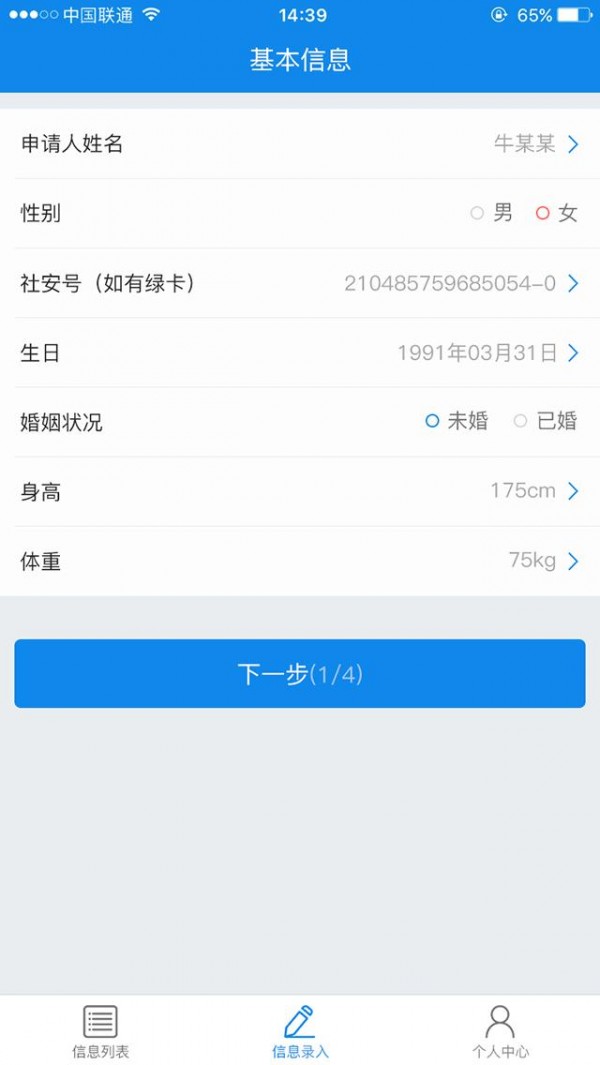The width and height of the screenshot is (600, 1065).
Task: Go to the 个人中心 tab
Action: pos(500,1031)
